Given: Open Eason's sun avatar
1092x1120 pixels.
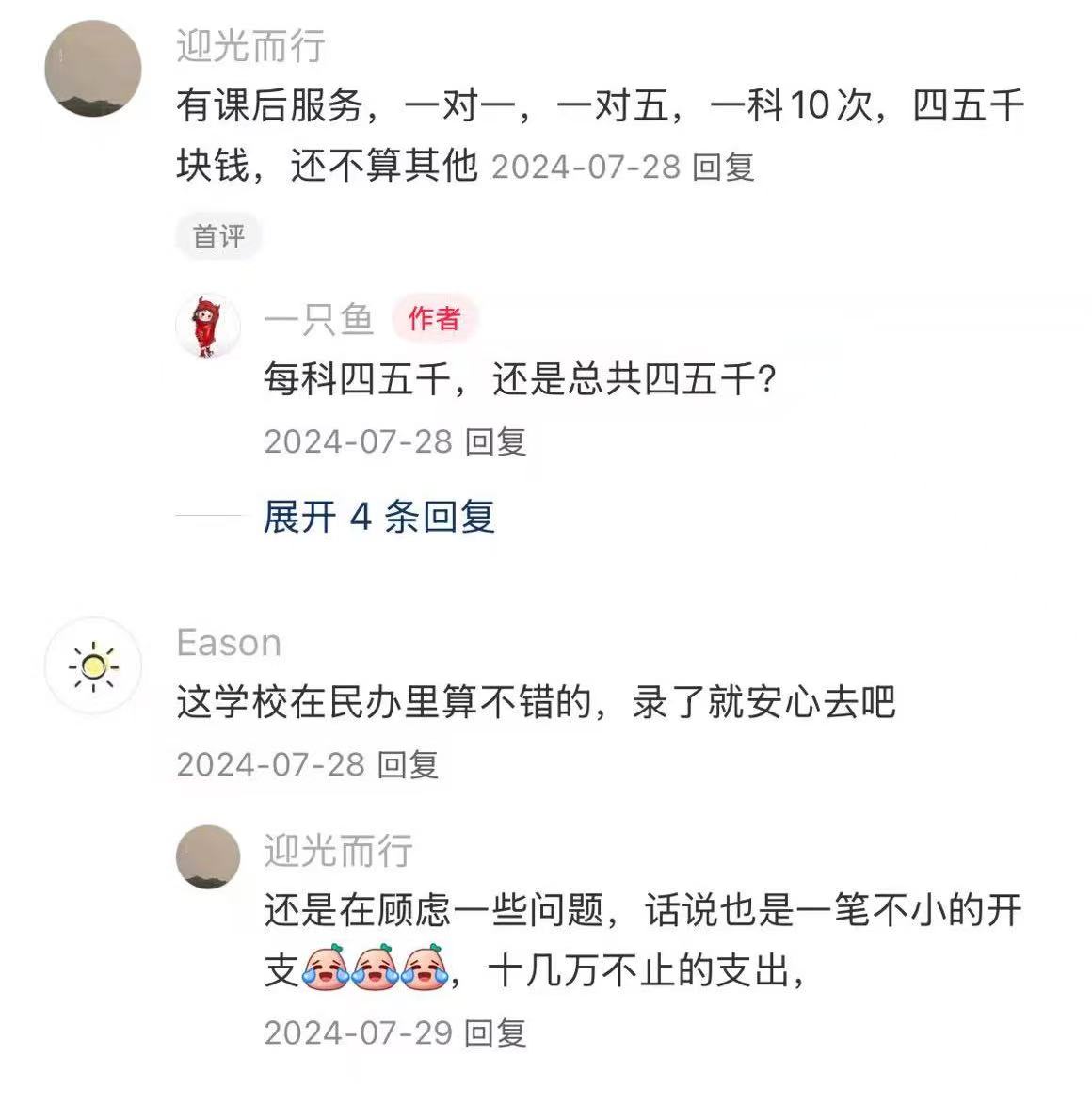Looking at the screenshot, I should coord(93,665).
